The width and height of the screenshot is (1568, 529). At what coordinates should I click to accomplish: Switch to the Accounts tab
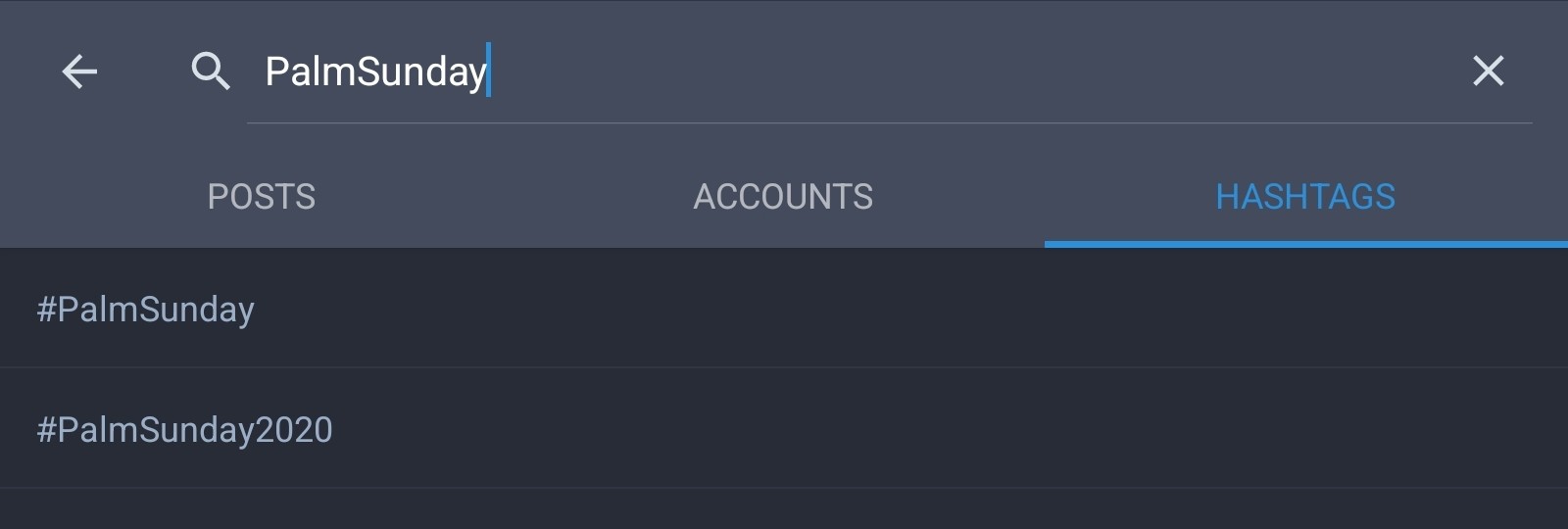[x=783, y=197]
